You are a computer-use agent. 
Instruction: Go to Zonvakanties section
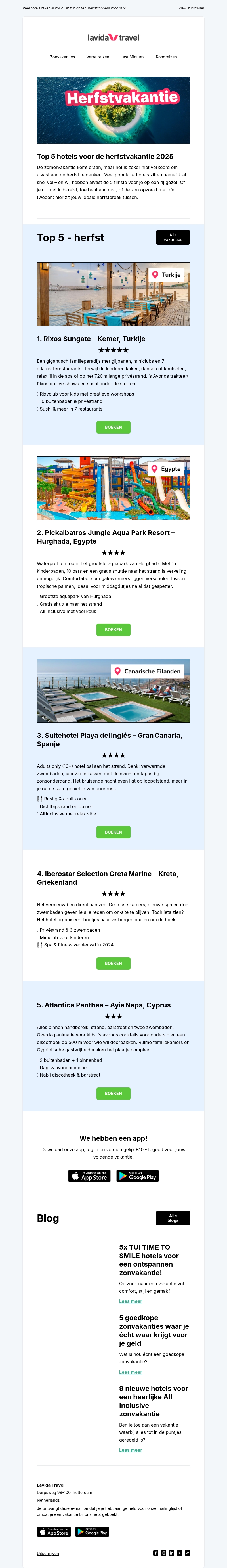(63, 57)
